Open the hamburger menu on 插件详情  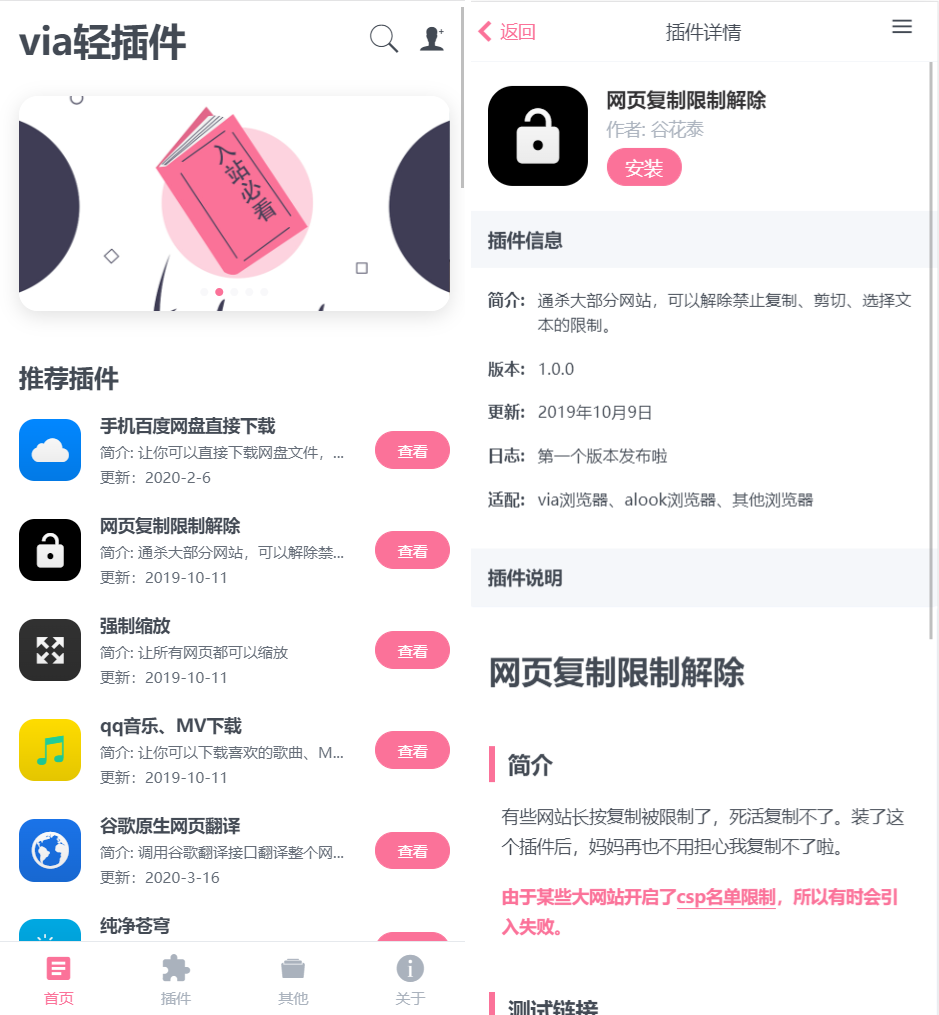(x=902, y=27)
